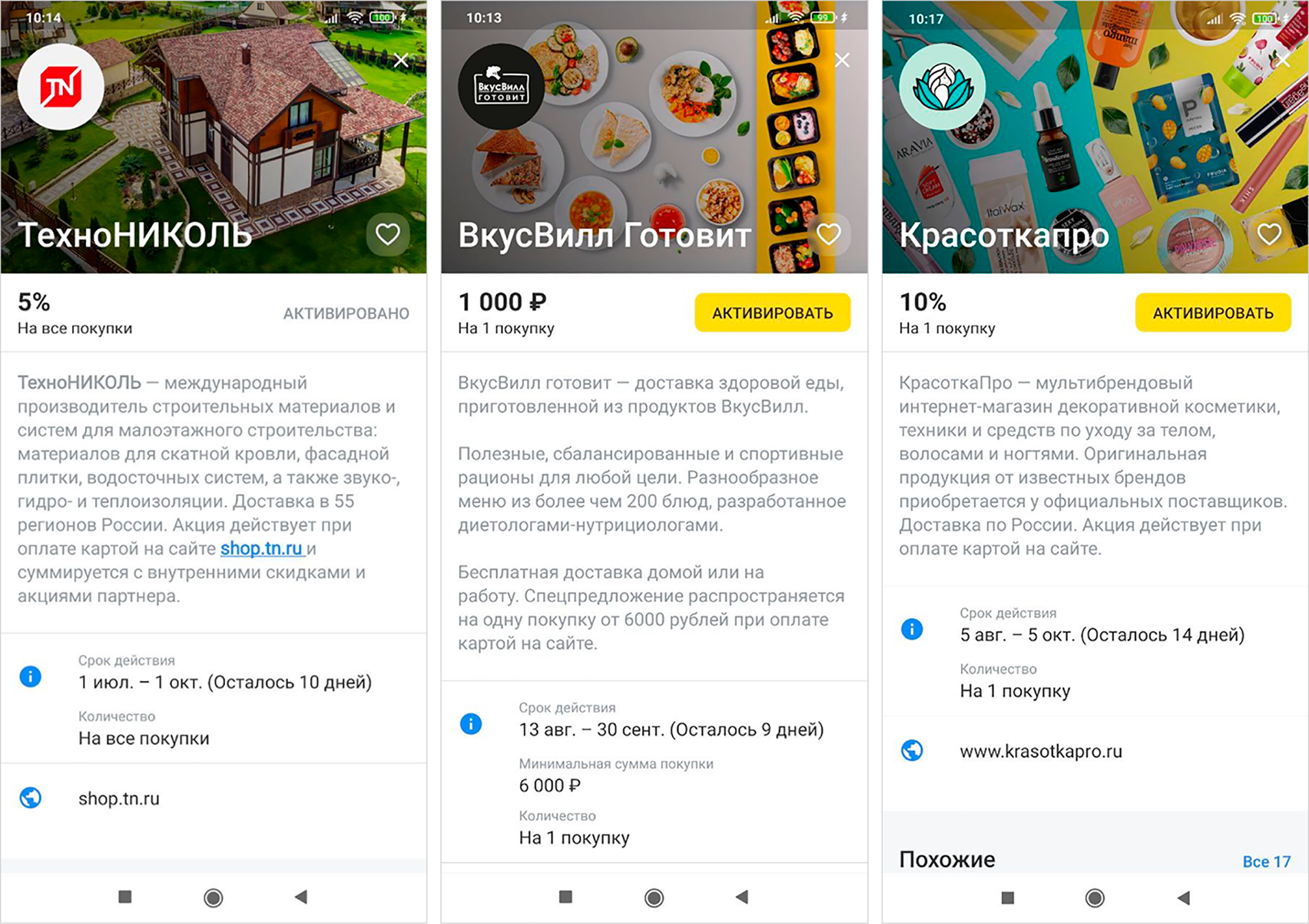
Task: Add ТехноНИКОЛЬ to favorites
Action: (387, 234)
